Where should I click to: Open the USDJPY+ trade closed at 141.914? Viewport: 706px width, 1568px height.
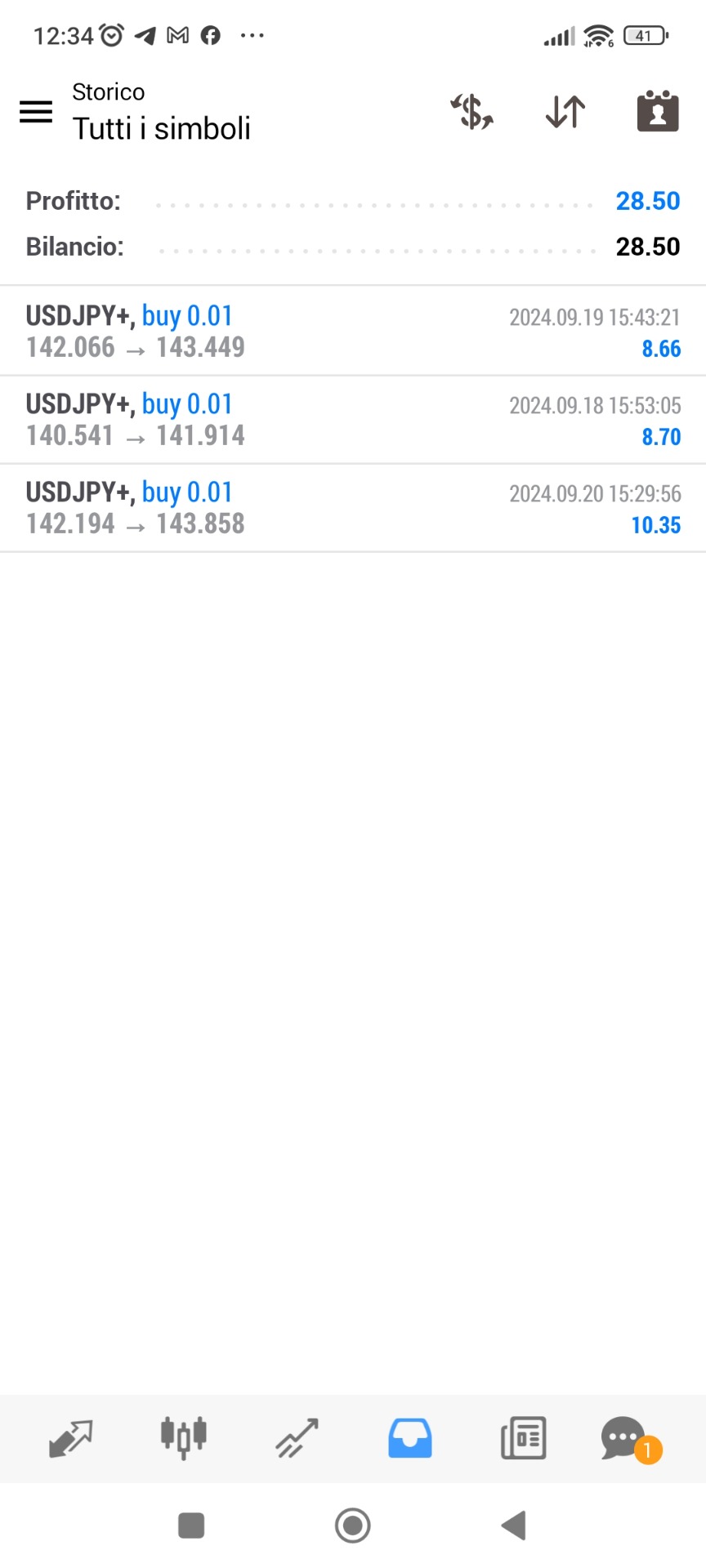(353, 420)
